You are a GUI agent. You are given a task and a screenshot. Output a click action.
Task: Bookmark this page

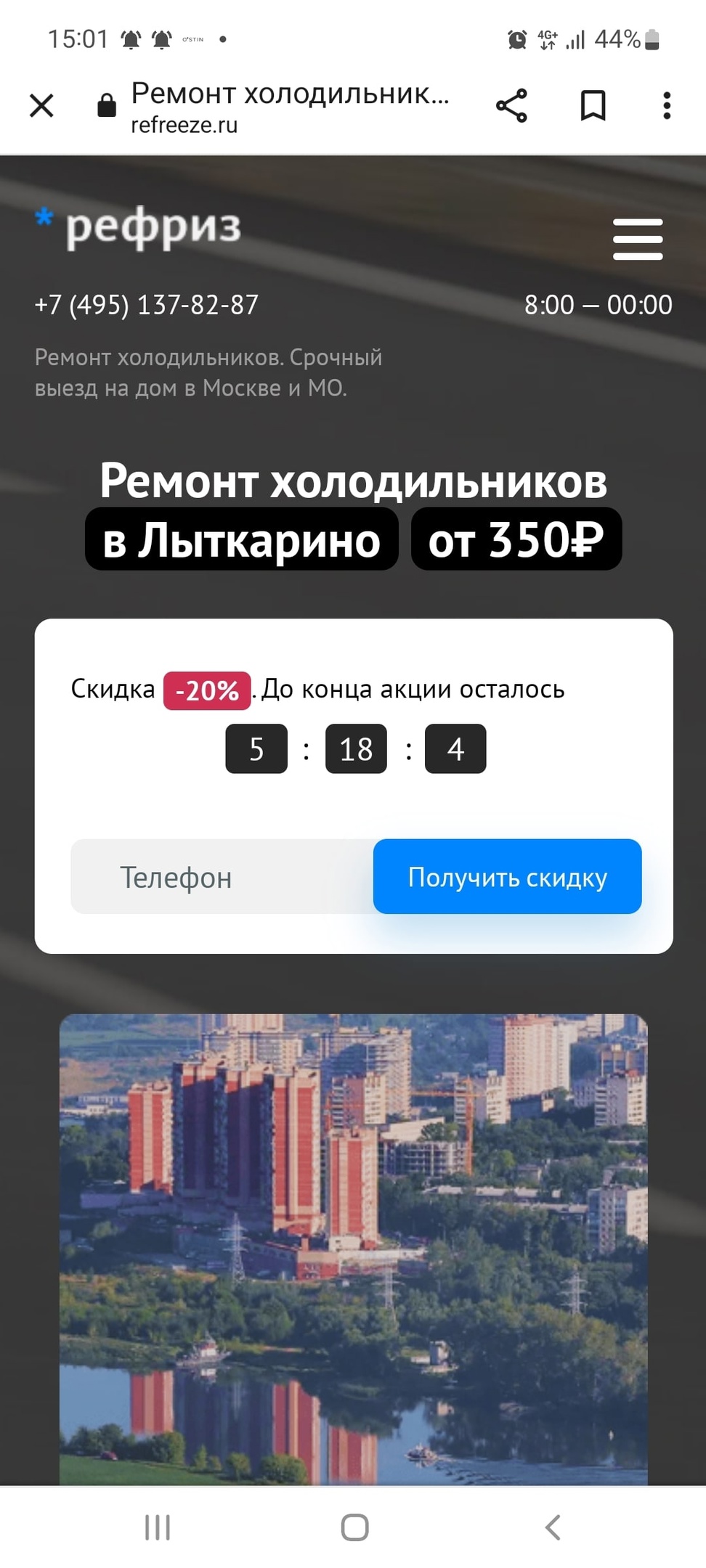pos(593,106)
